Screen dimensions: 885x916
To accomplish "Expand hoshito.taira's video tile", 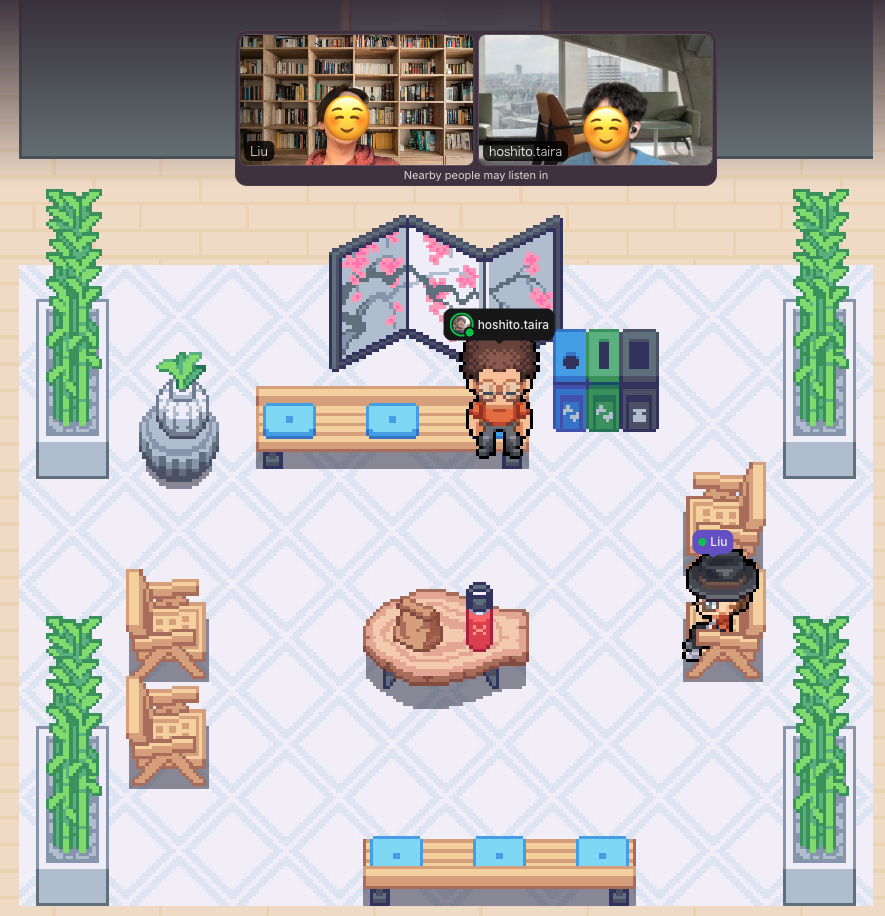I will click(595, 100).
